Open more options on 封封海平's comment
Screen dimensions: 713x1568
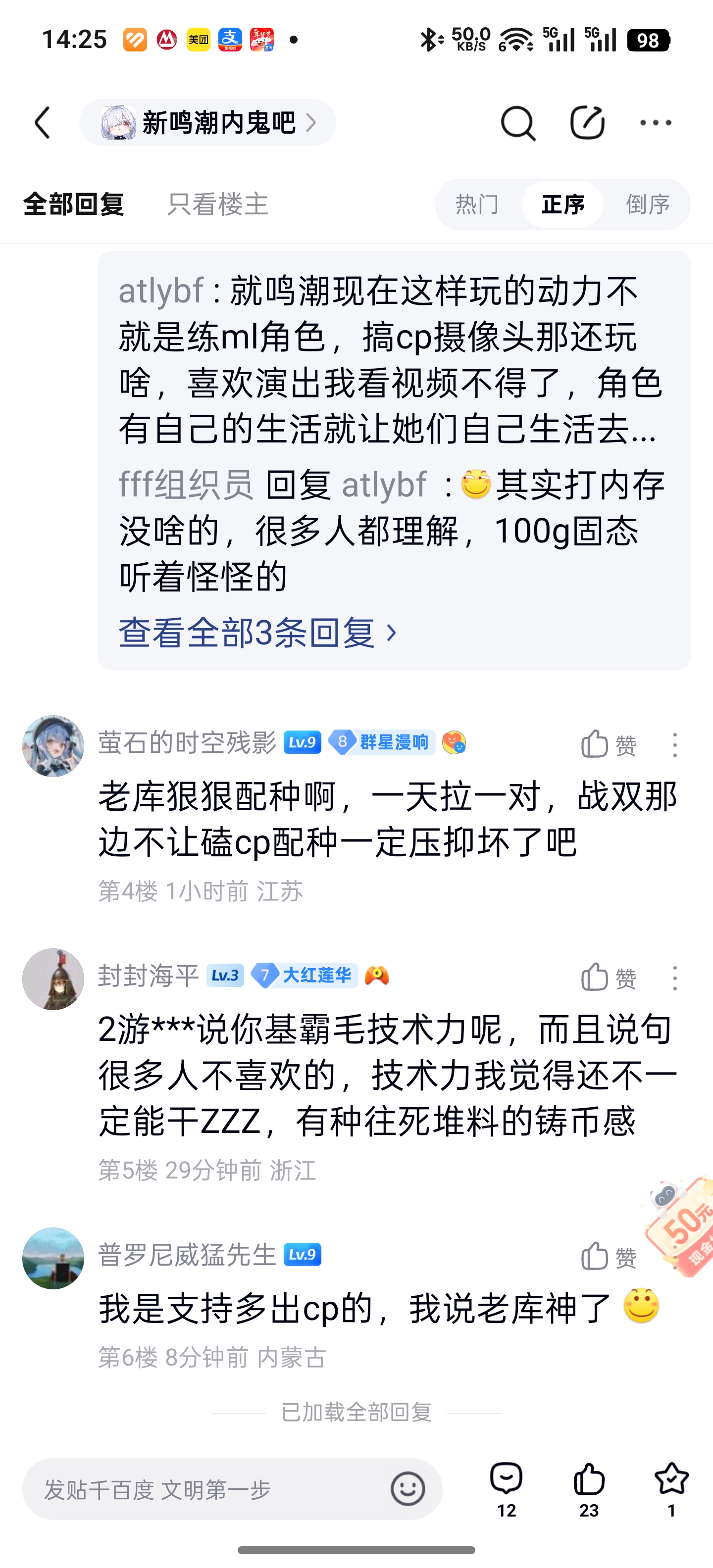675,978
